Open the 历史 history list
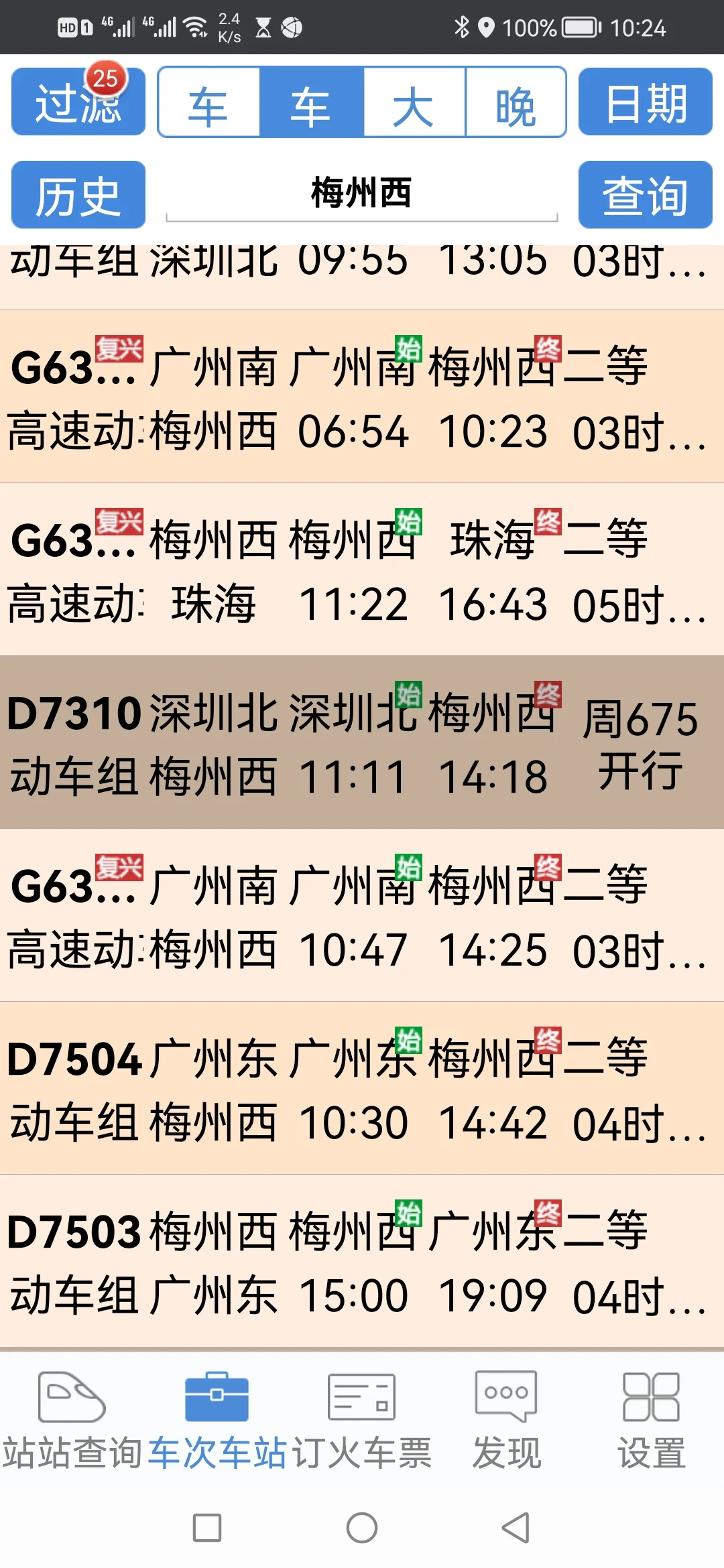 (x=77, y=194)
